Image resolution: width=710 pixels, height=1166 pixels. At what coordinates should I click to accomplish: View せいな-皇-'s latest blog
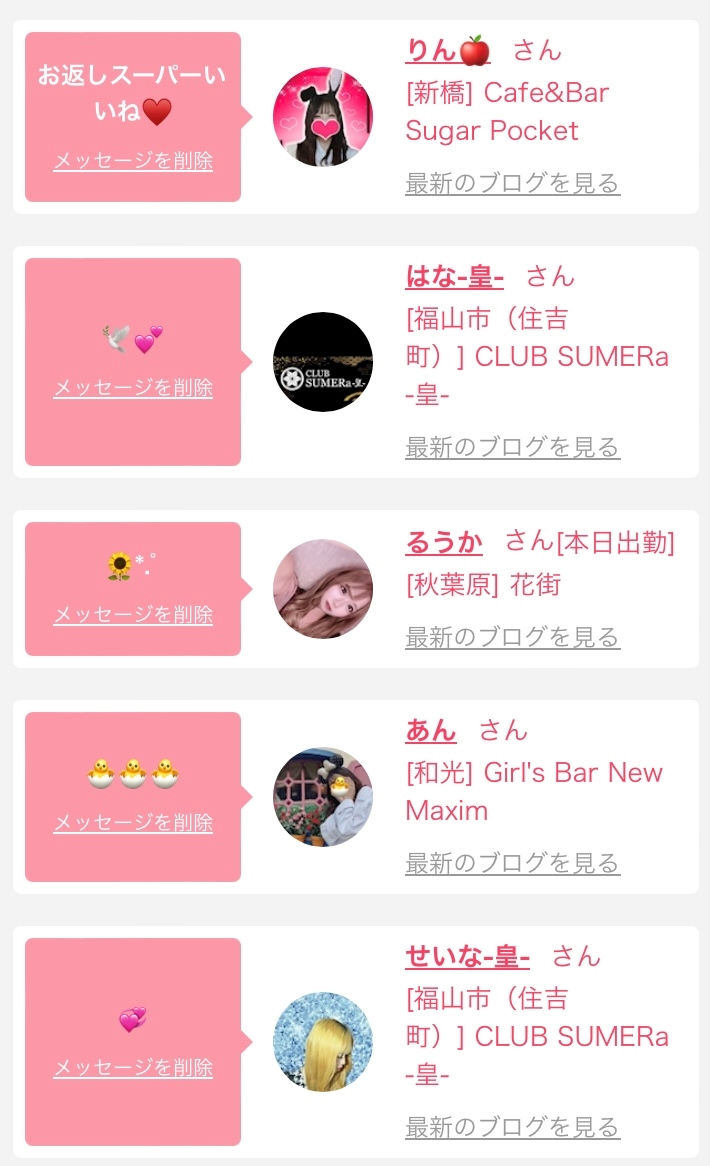(x=512, y=1128)
